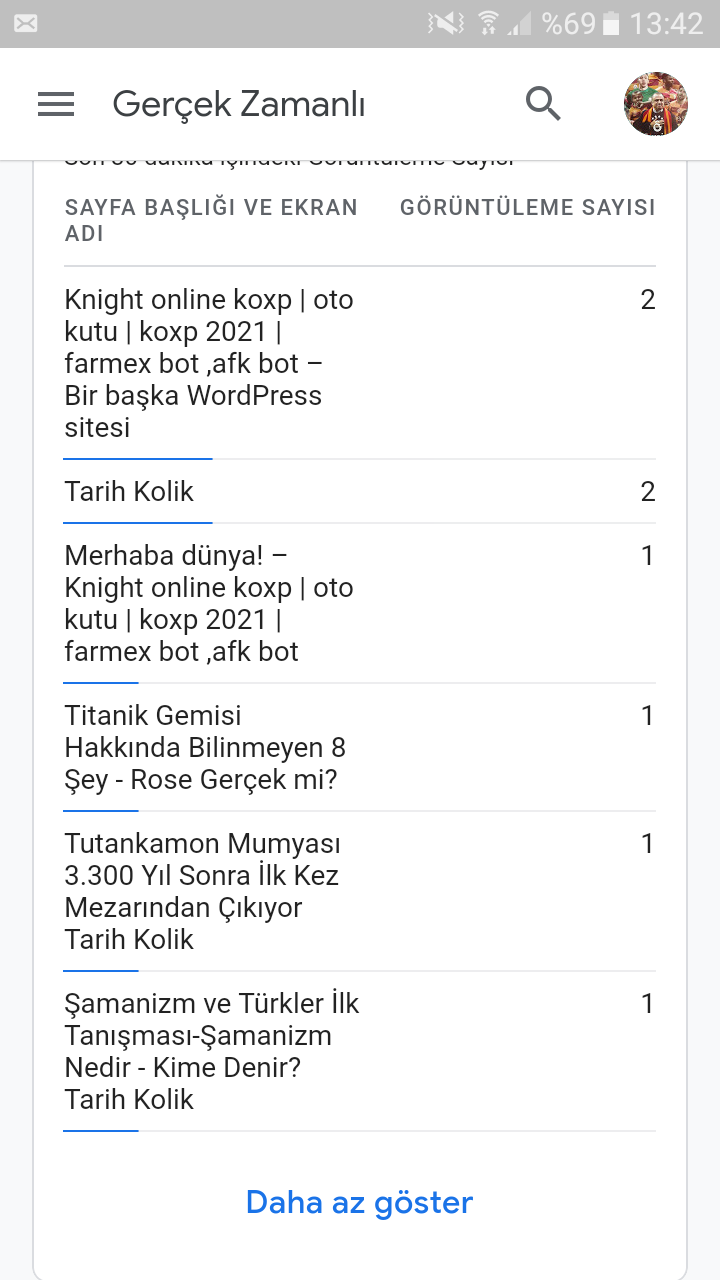Open the hamburger navigation menu
Screen dimensions: 720x1280
coord(56,104)
